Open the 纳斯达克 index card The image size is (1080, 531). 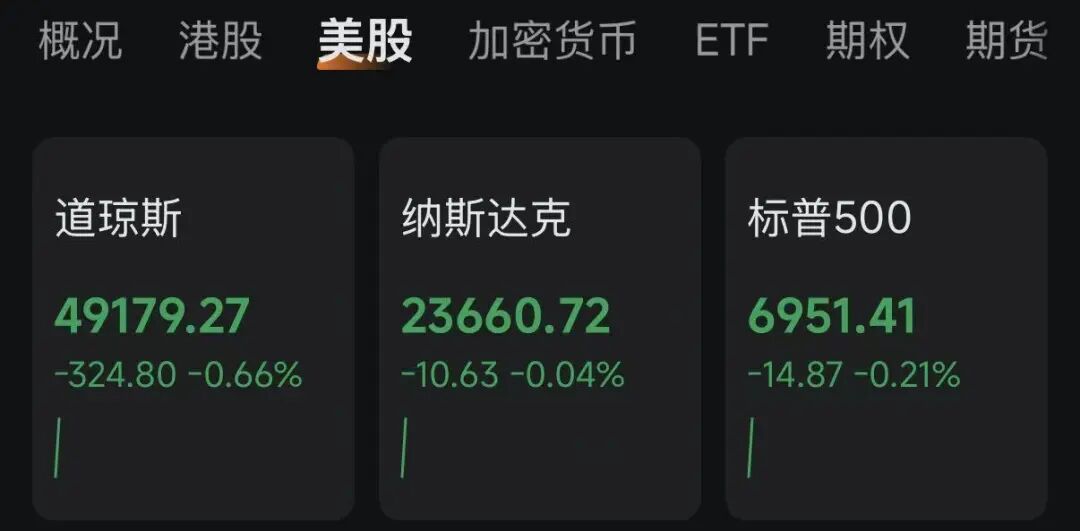click(539, 328)
